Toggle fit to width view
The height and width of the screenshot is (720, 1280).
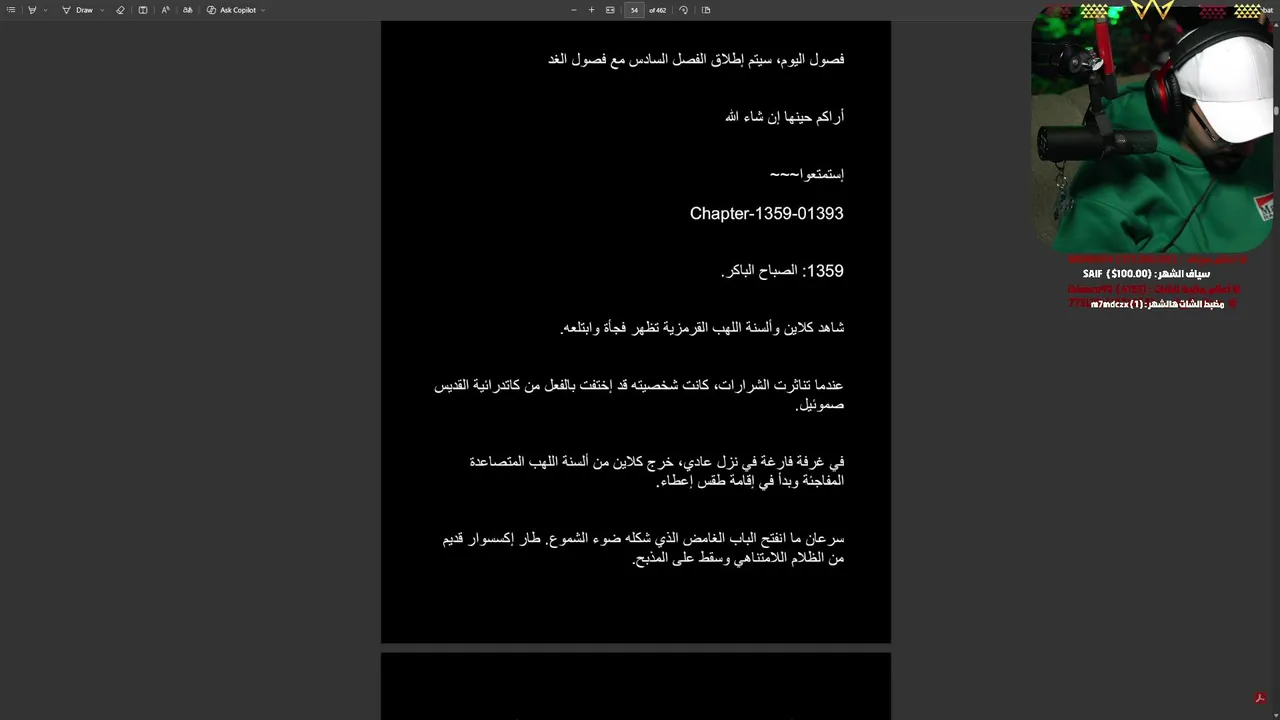(610, 10)
